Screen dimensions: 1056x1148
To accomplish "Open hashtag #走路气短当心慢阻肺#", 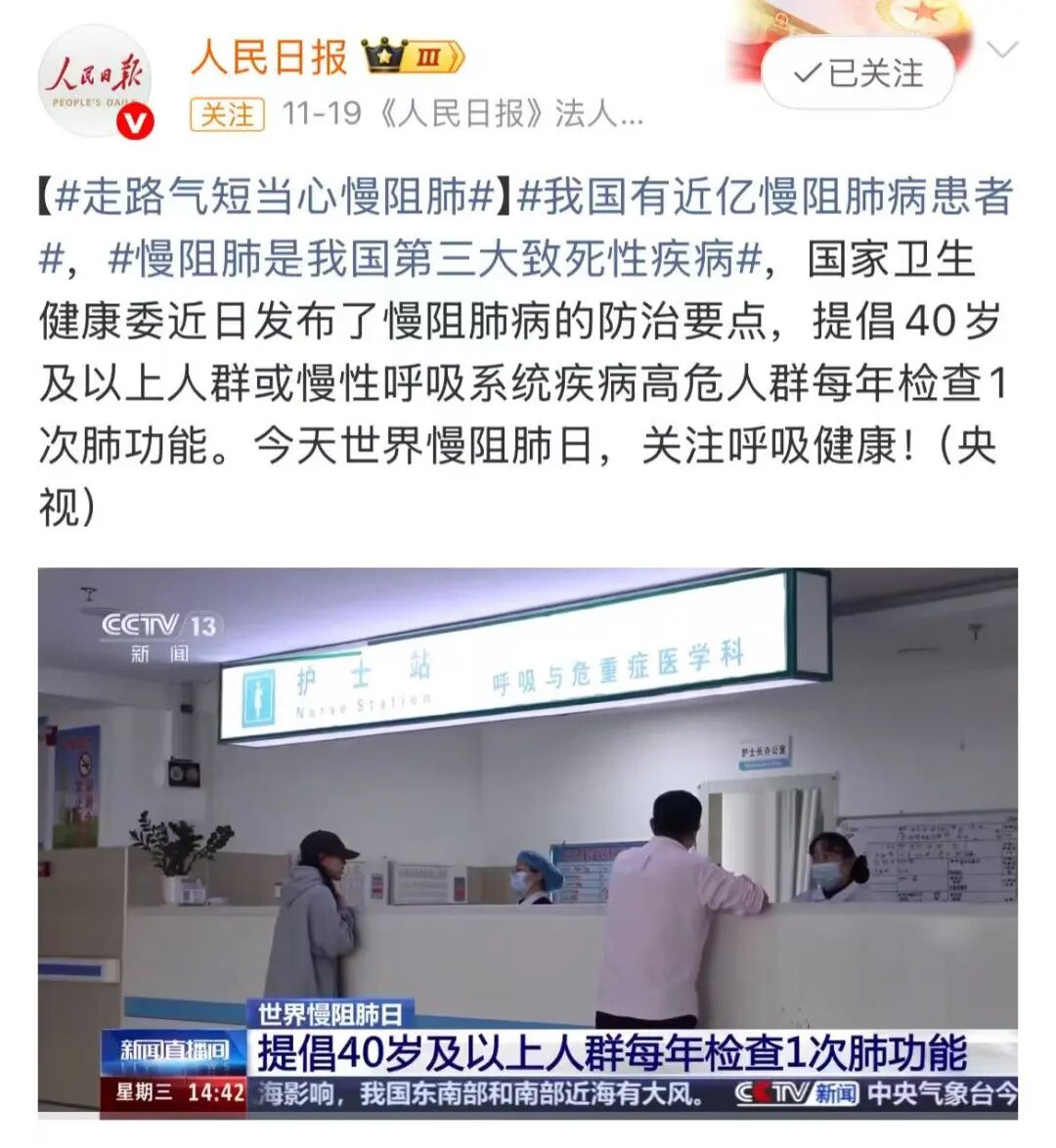I will click(275, 197).
